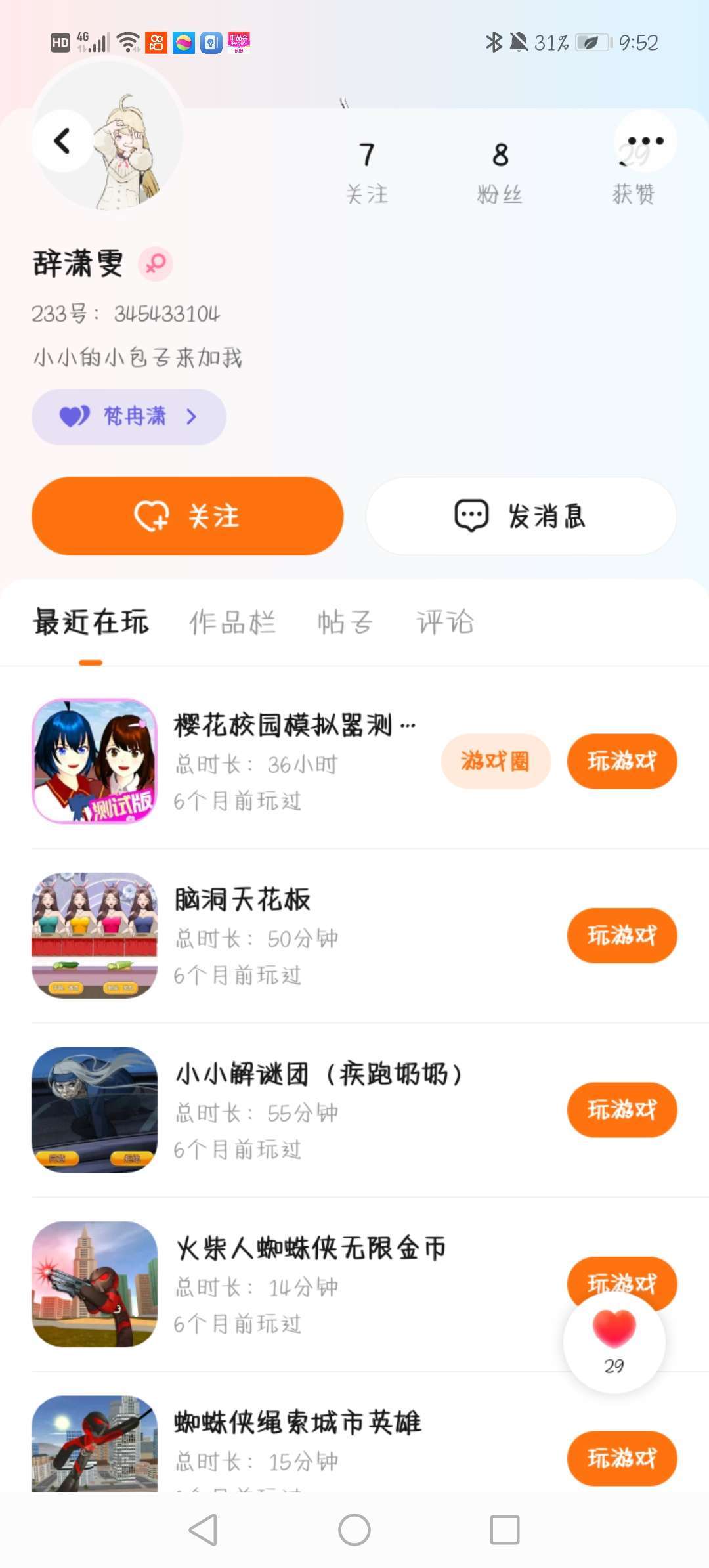
Task: Start 小小解谜团（疾跑奶奶）via 玩游戏
Action: [622, 1110]
